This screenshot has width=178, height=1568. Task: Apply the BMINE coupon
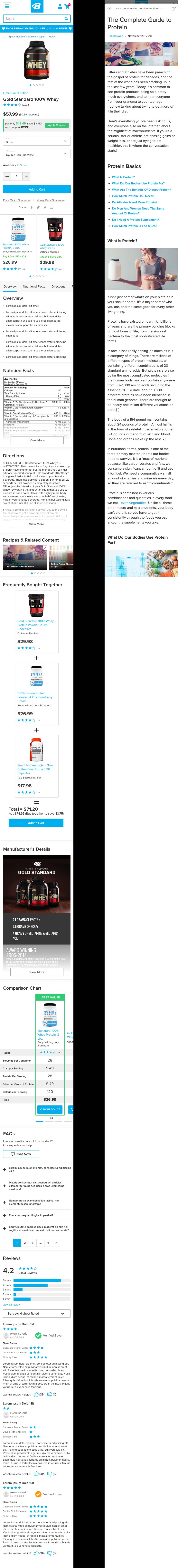[x=57, y=125]
